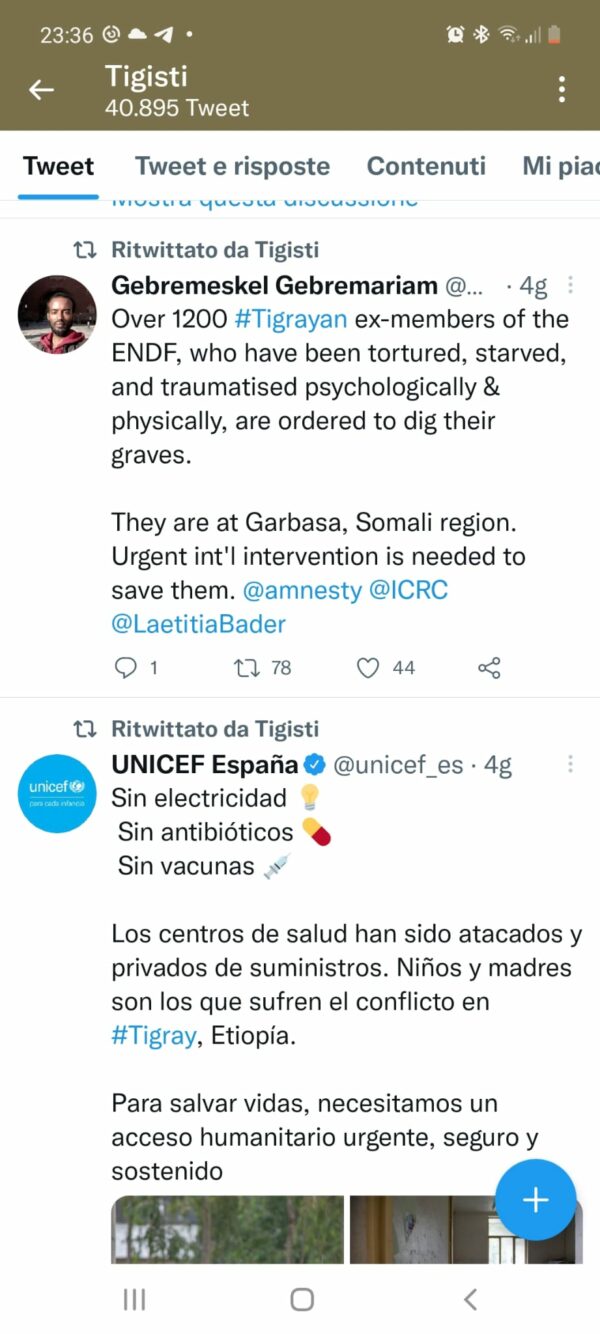This screenshot has width=600, height=1334.
Task: Compose a new tweet
Action: click(x=536, y=1200)
